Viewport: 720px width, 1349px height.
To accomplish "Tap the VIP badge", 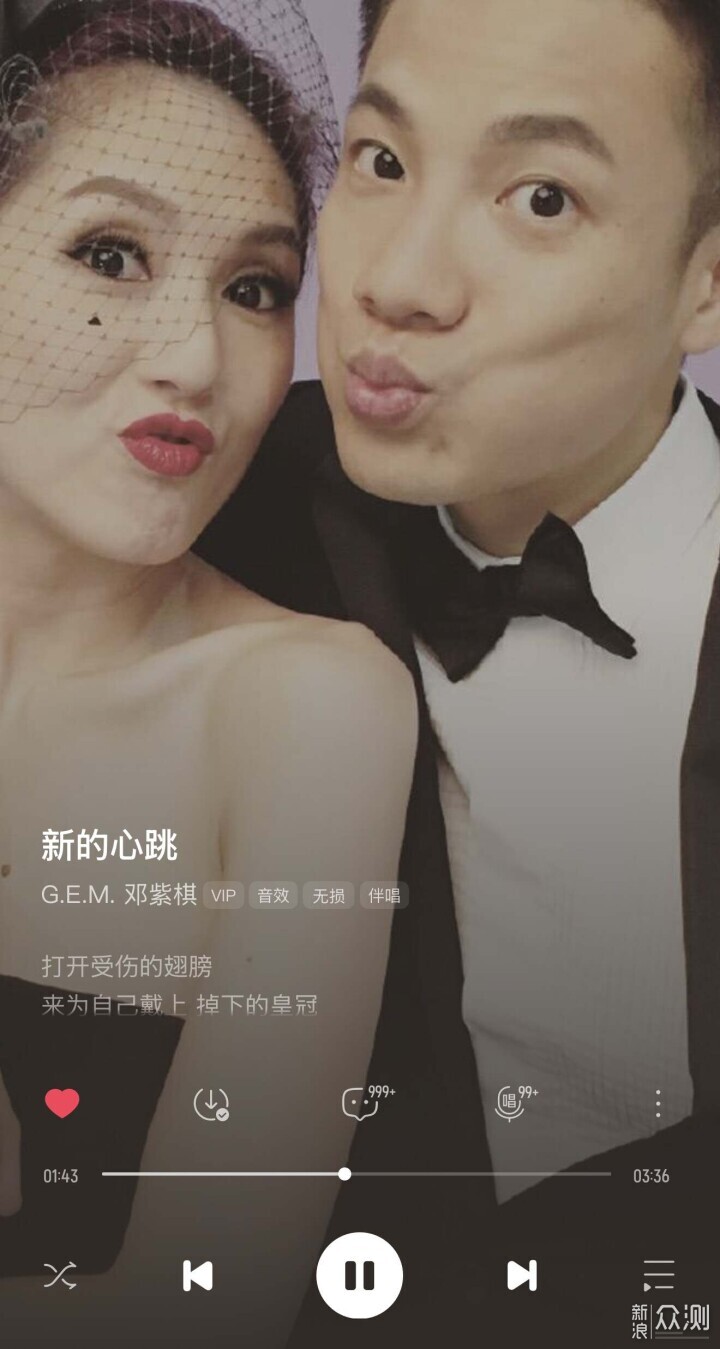I will 223,895.
